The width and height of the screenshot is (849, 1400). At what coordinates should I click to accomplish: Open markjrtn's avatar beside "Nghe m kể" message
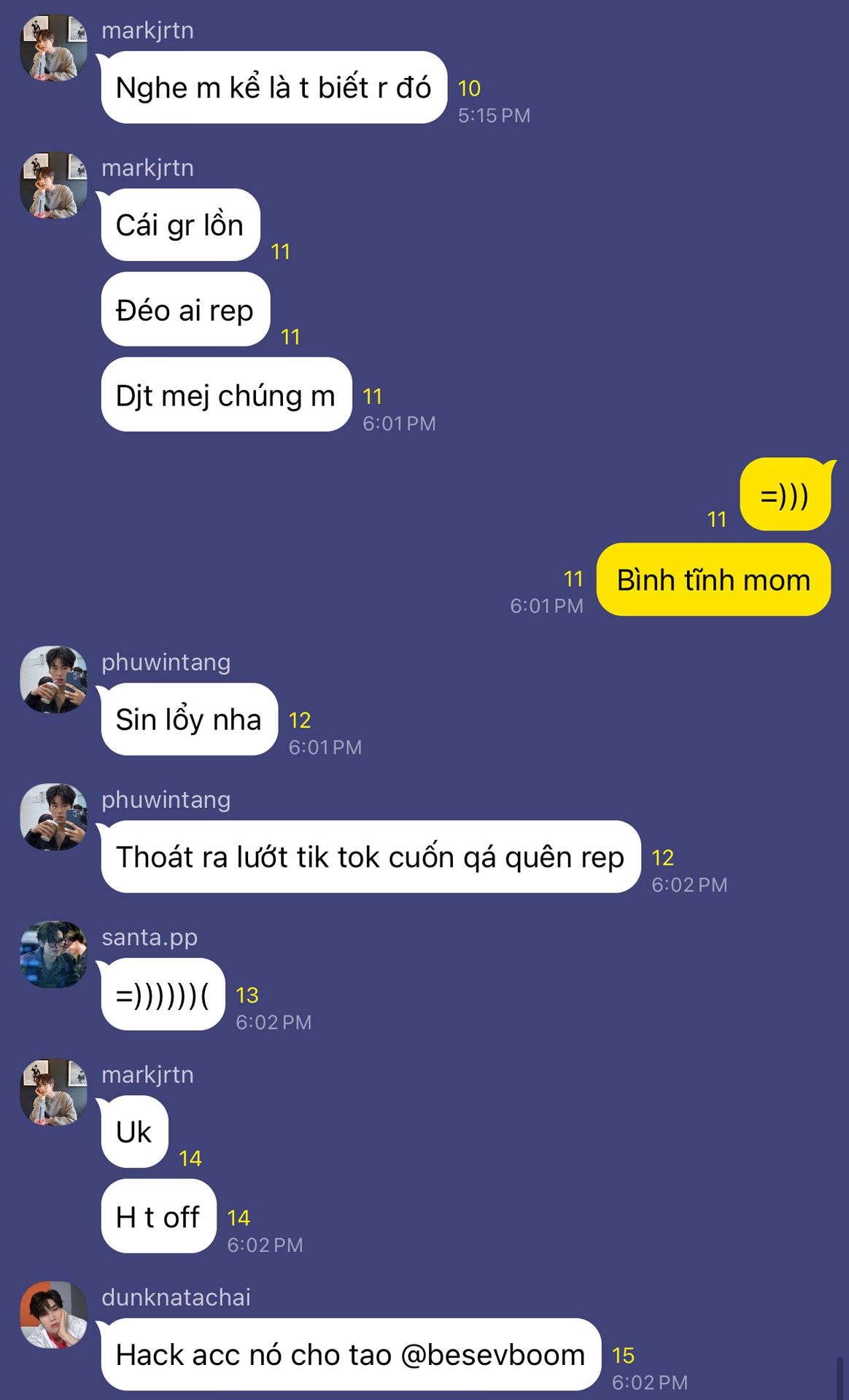(53, 47)
